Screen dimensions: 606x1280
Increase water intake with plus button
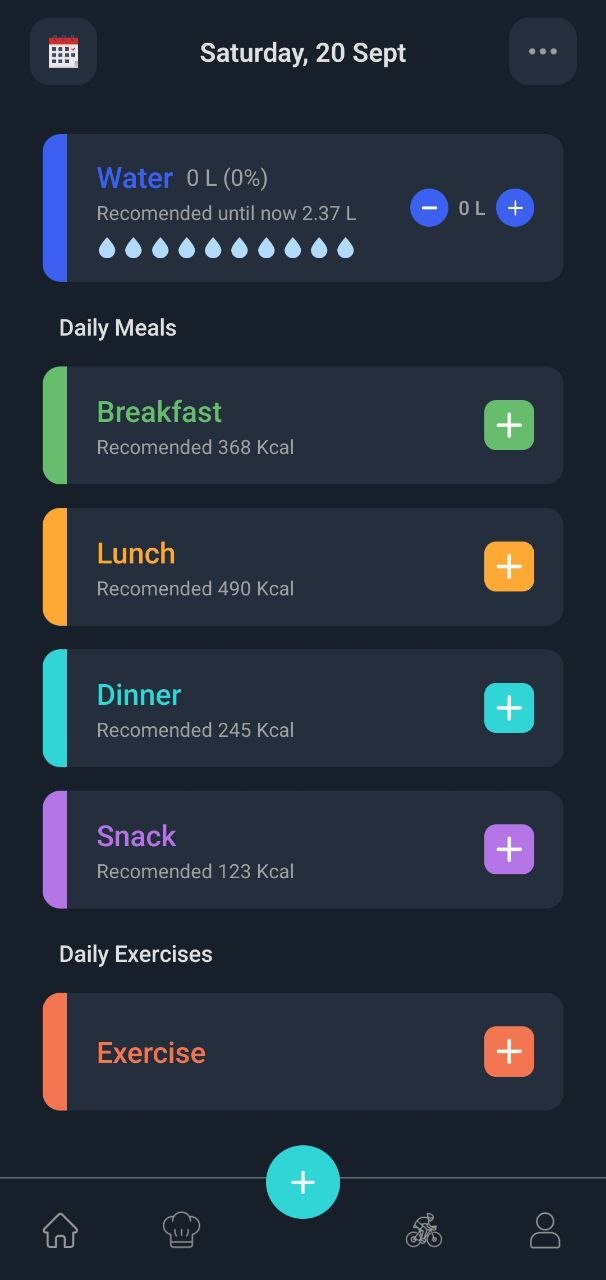[515, 208]
